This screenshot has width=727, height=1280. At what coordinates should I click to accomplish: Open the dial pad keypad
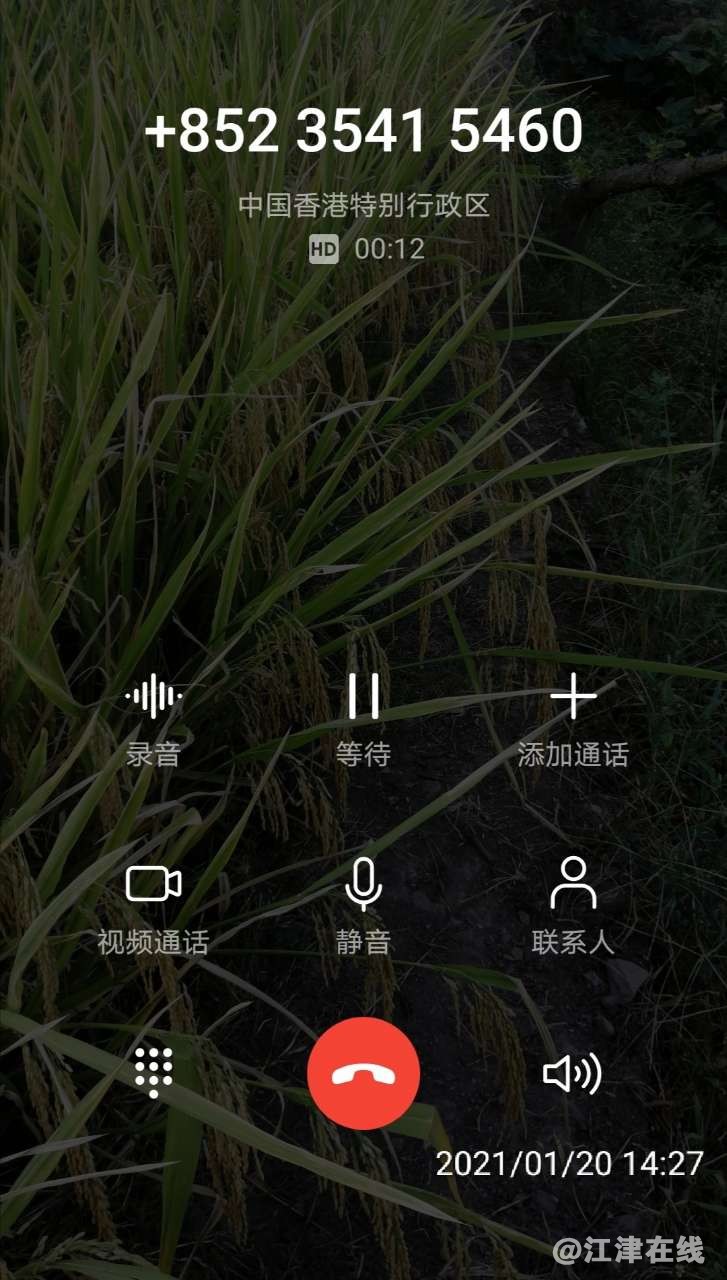[x=153, y=1074]
